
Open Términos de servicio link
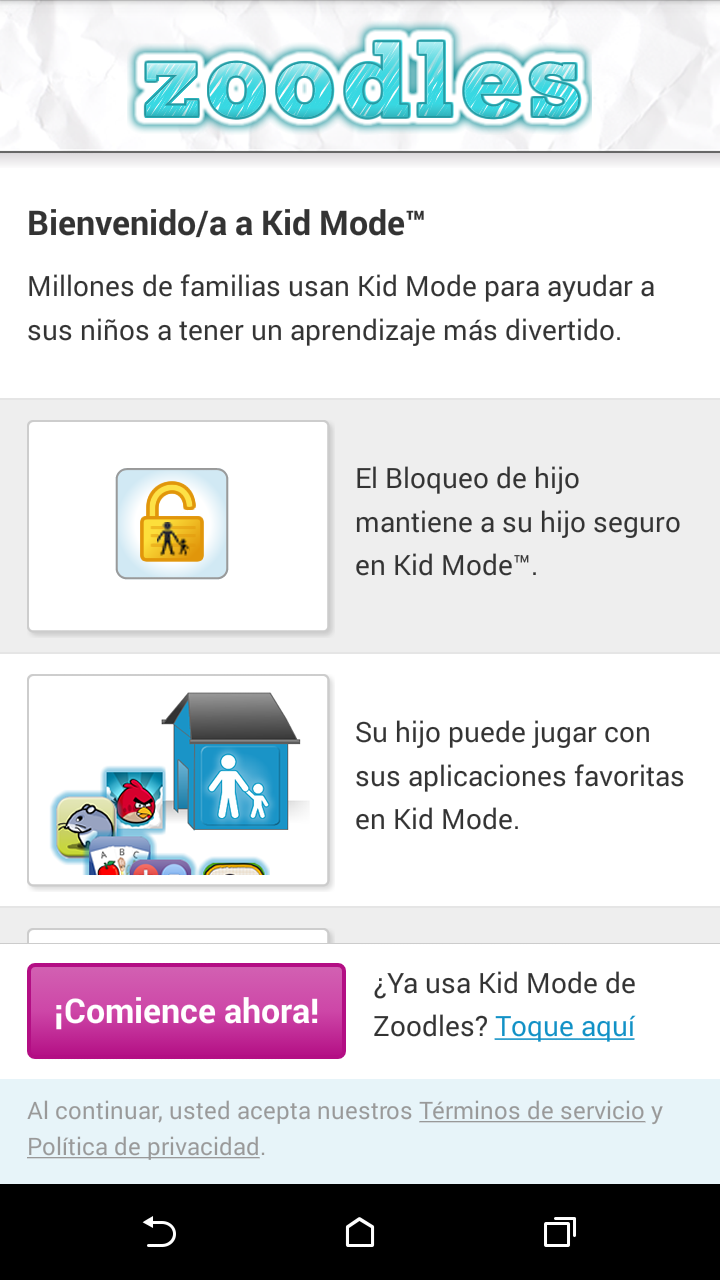tap(531, 1111)
